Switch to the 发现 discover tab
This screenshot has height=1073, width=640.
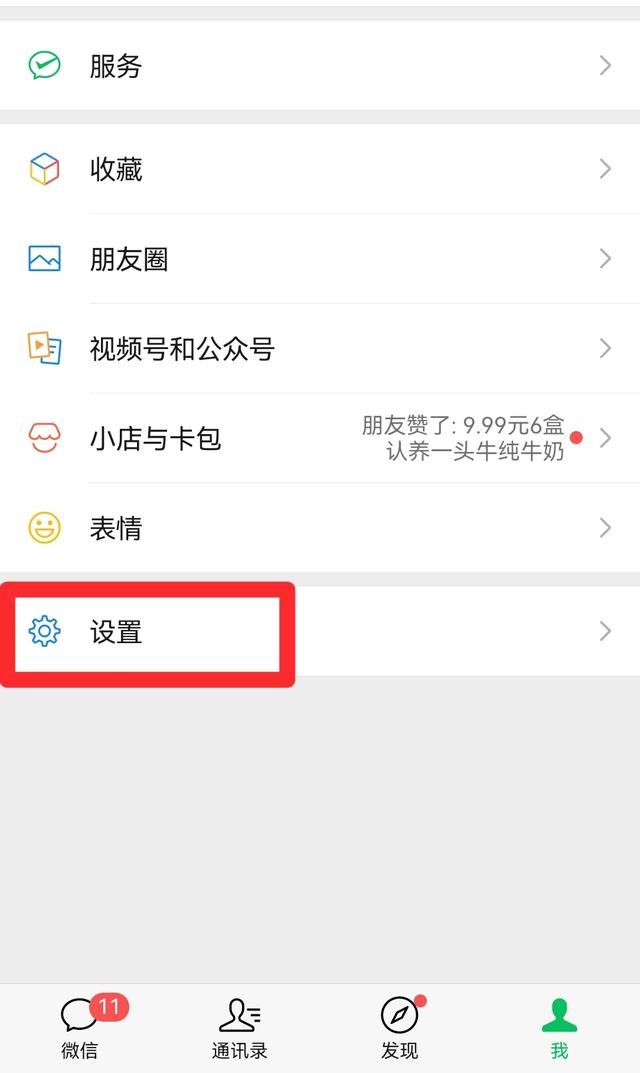click(x=399, y=1028)
